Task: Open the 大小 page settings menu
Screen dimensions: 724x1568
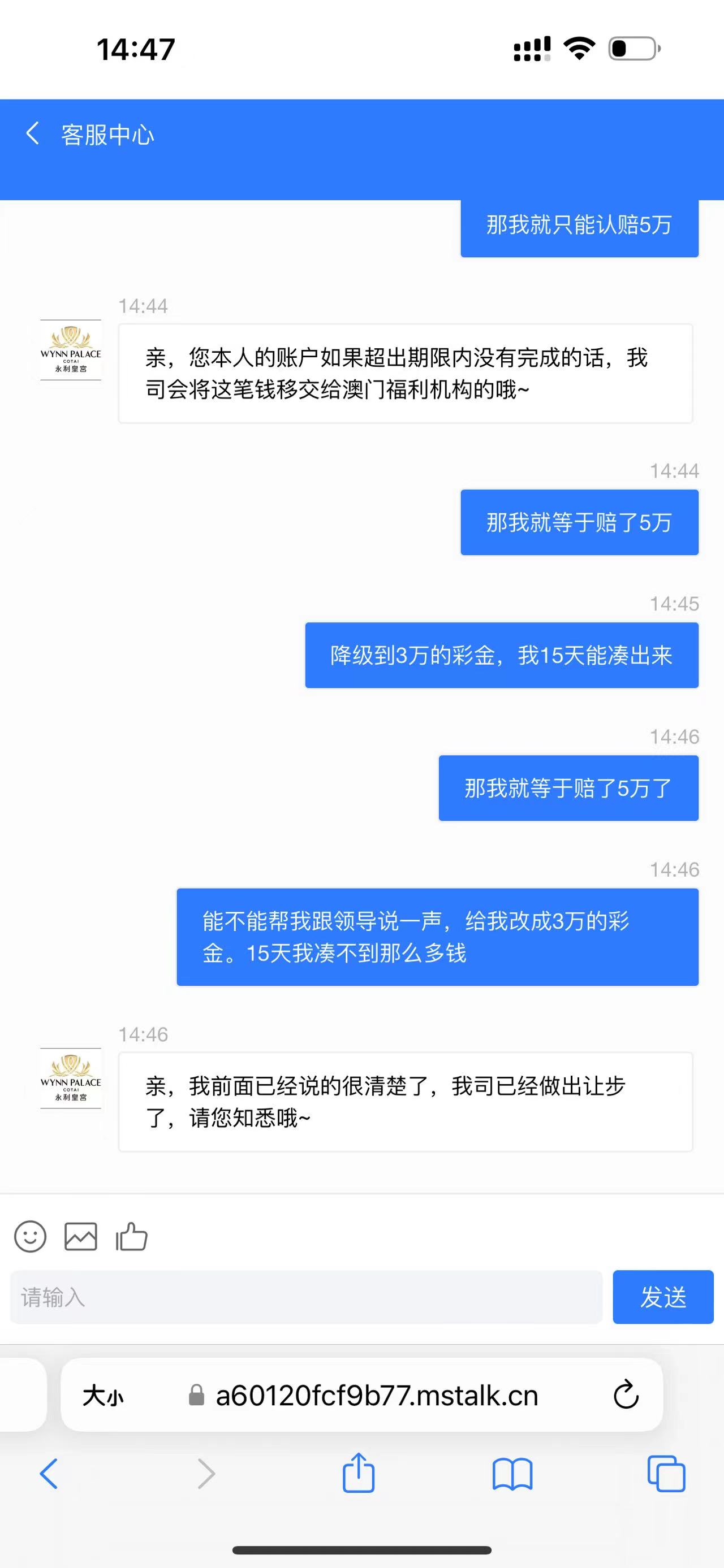Action: 103,1395
